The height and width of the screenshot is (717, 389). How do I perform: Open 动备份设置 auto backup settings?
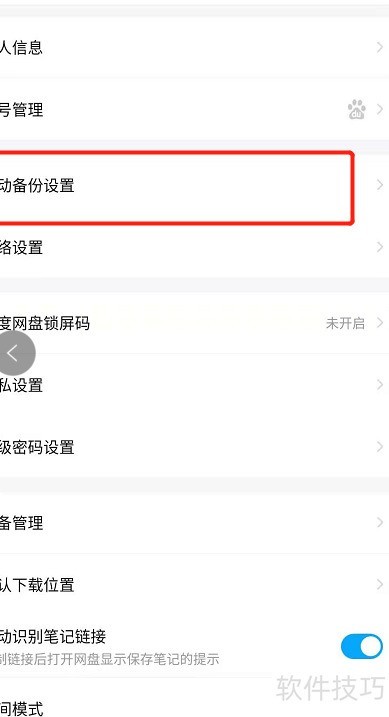194,185
